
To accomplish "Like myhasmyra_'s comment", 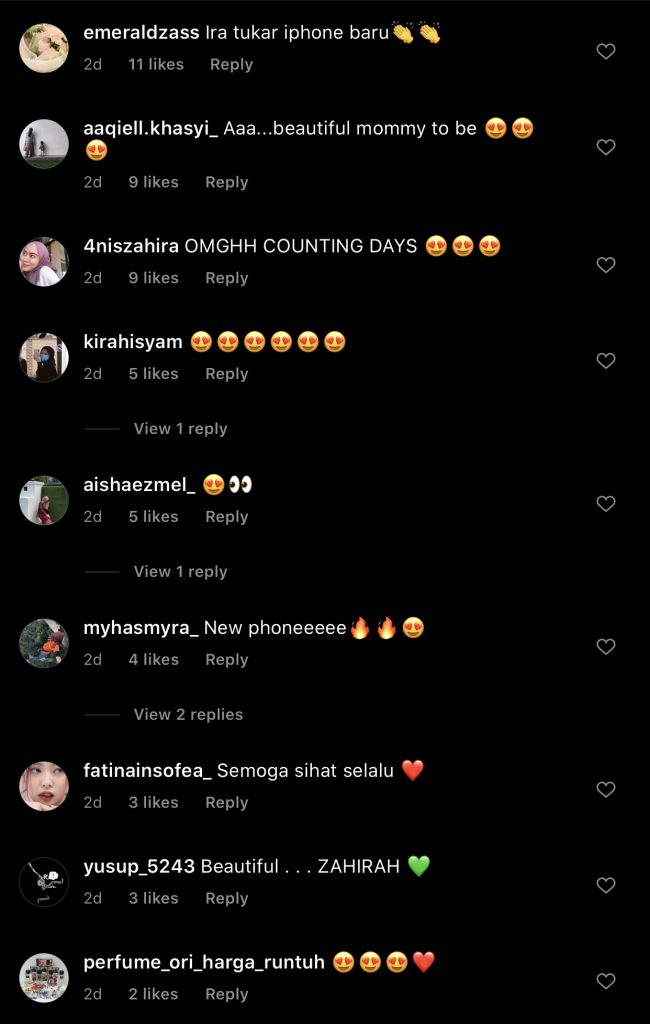I will [606, 647].
